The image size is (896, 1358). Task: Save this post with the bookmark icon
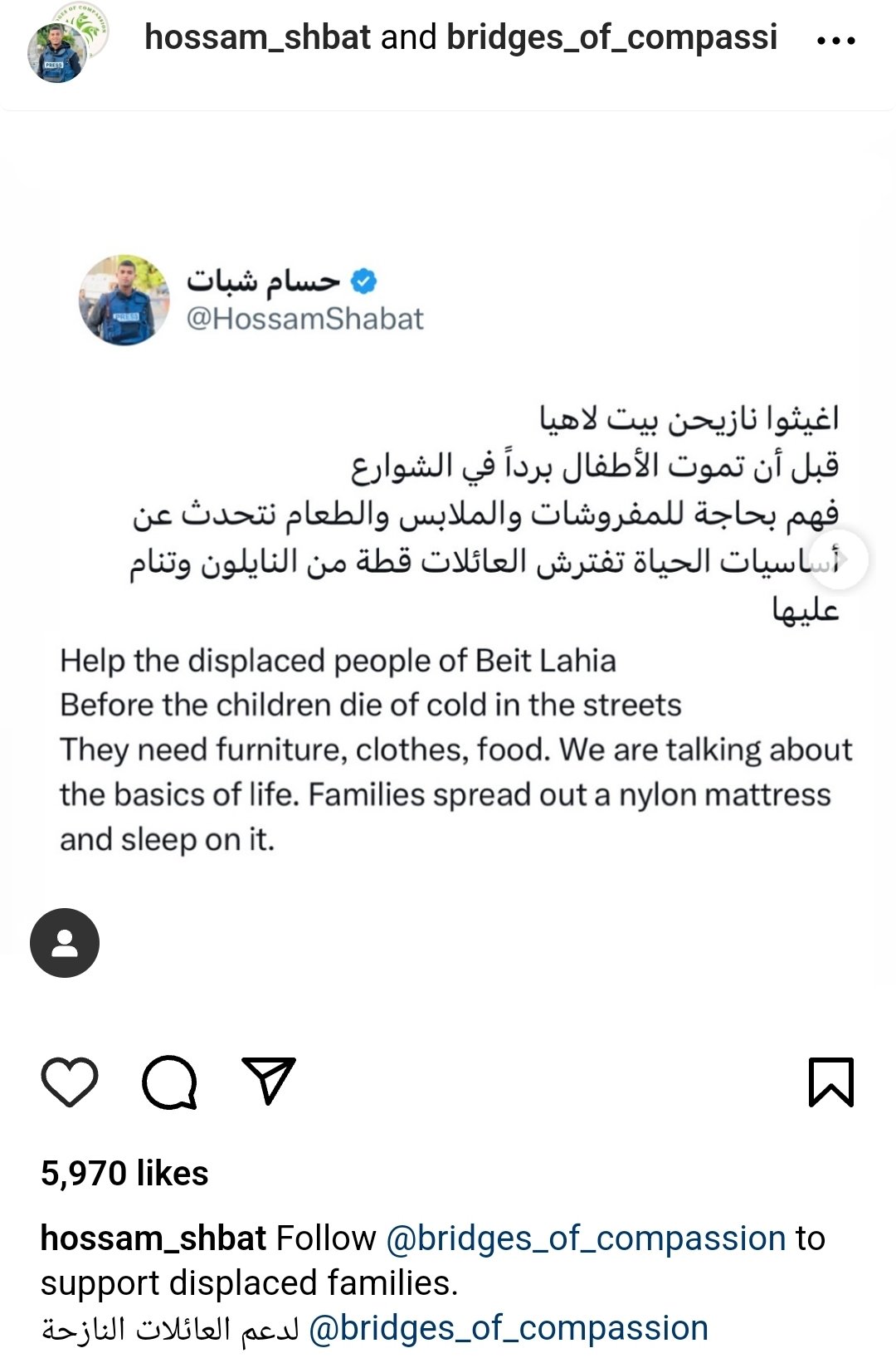point(830,1082)
